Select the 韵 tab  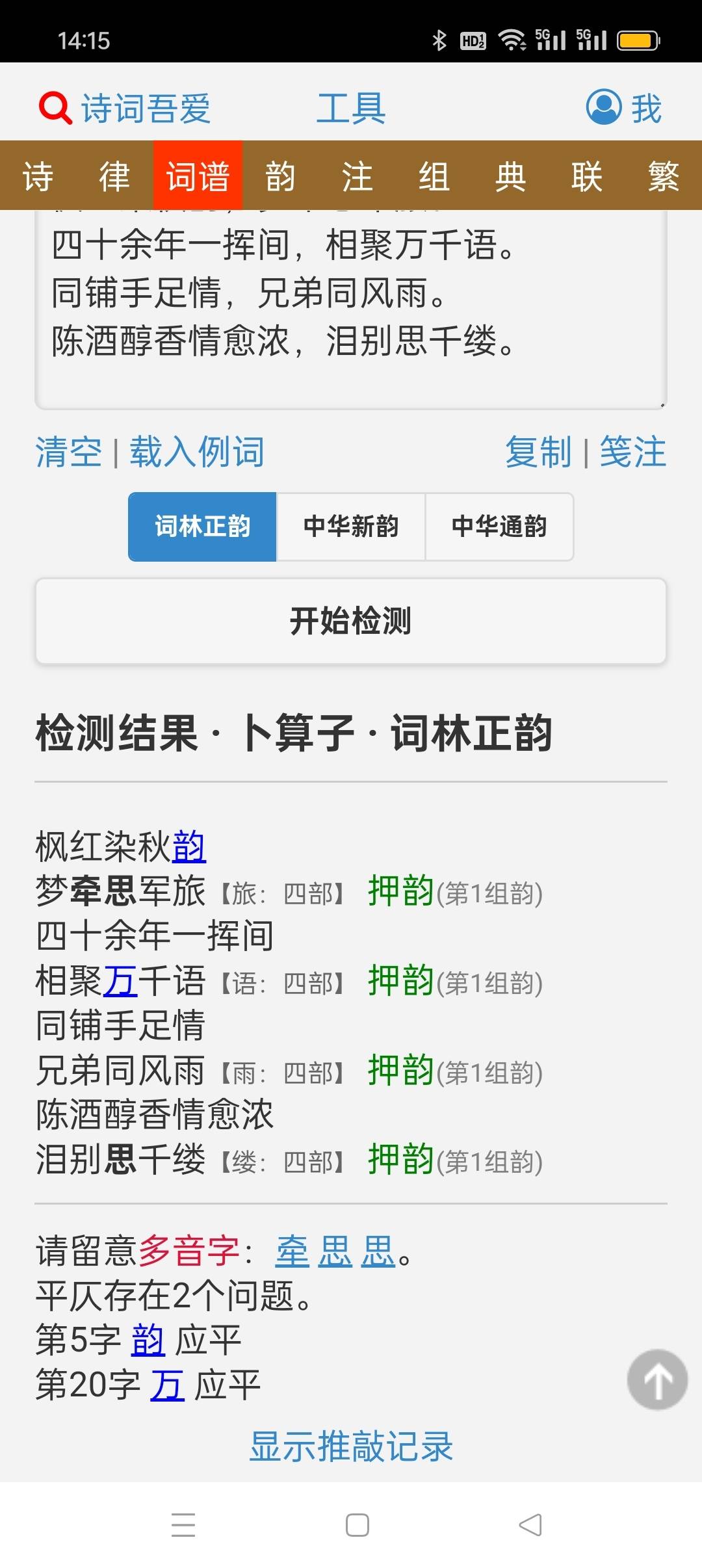click(280, 176)
